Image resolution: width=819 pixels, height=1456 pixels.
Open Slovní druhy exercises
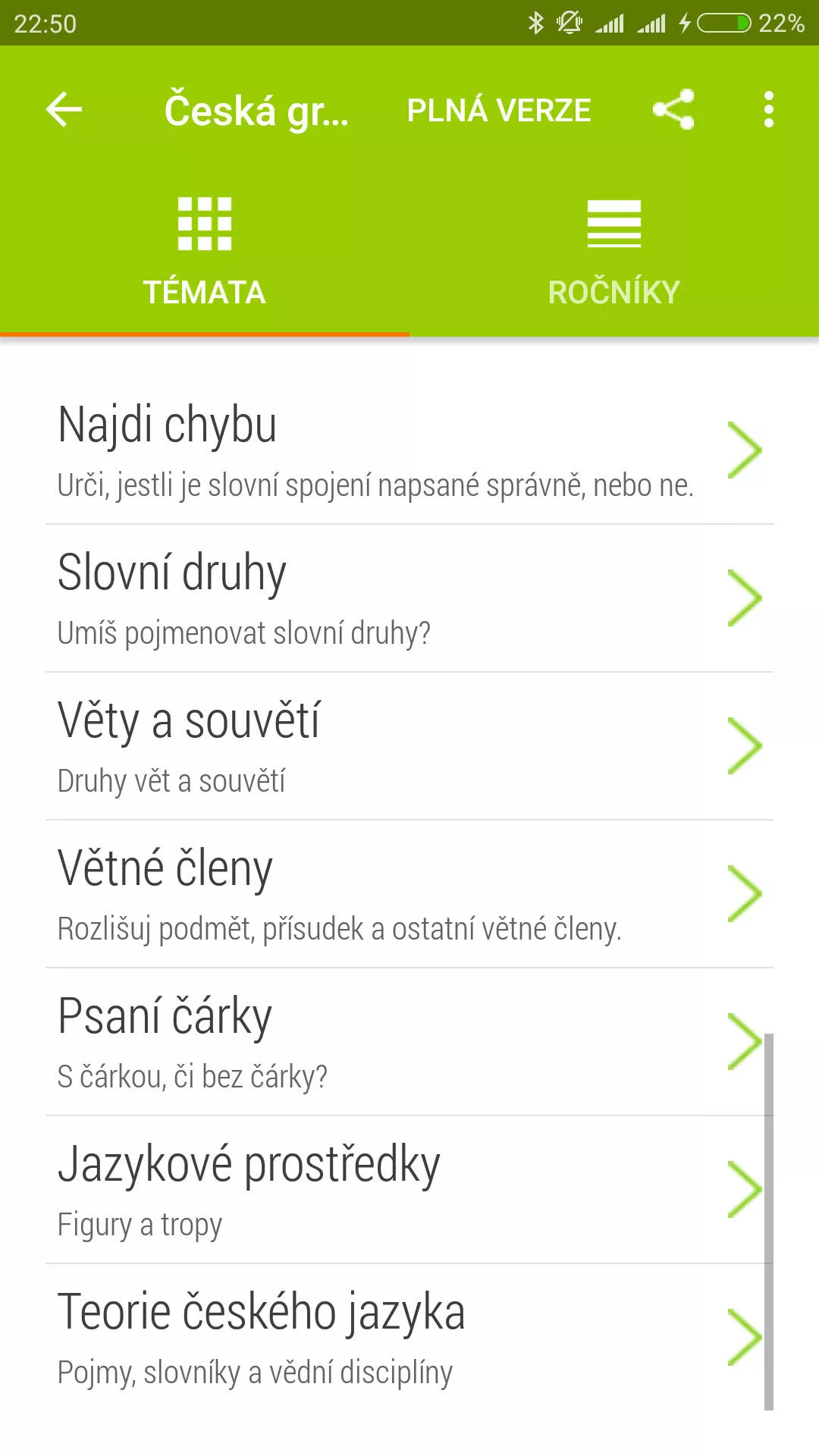[409, 598]
